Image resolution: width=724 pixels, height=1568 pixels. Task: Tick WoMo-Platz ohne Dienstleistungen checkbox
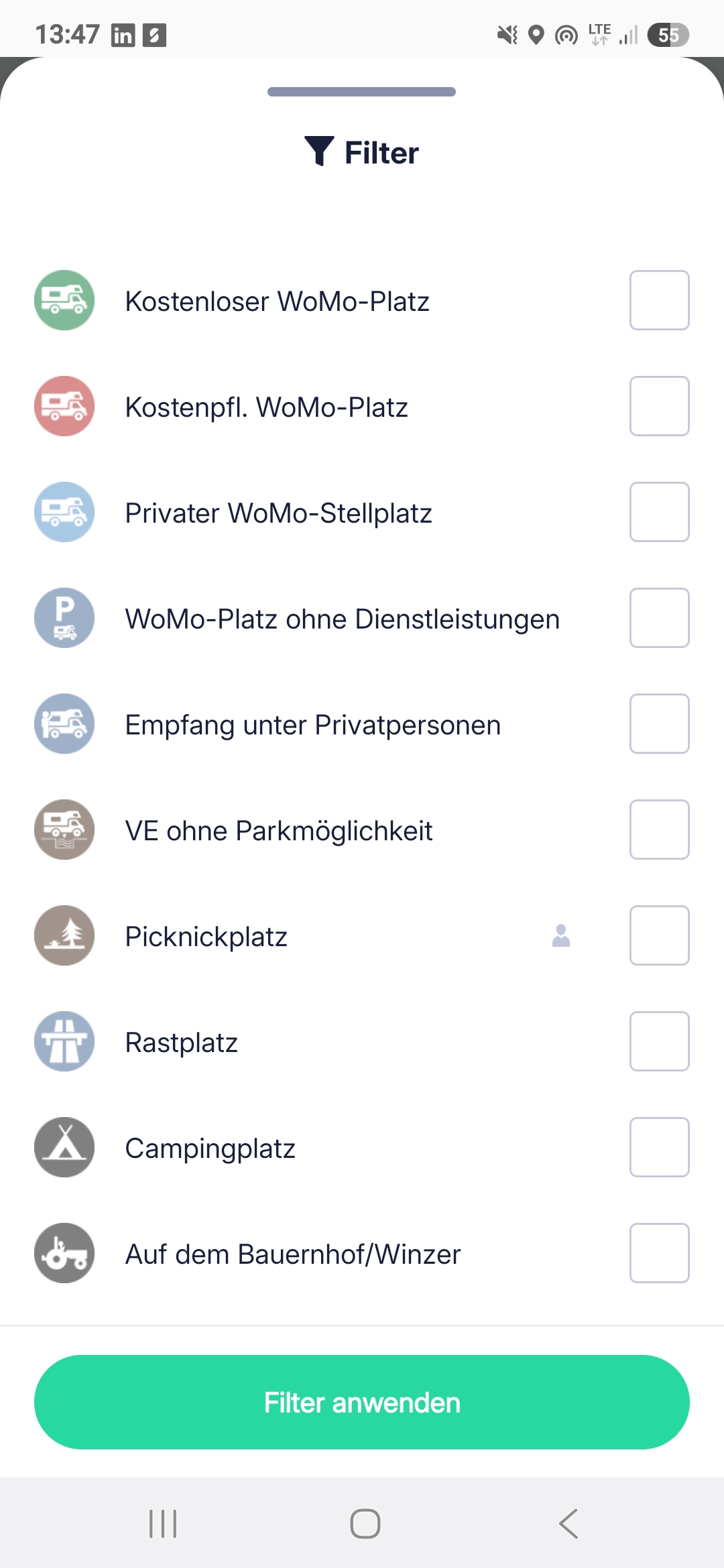click(x=659, y=618)
